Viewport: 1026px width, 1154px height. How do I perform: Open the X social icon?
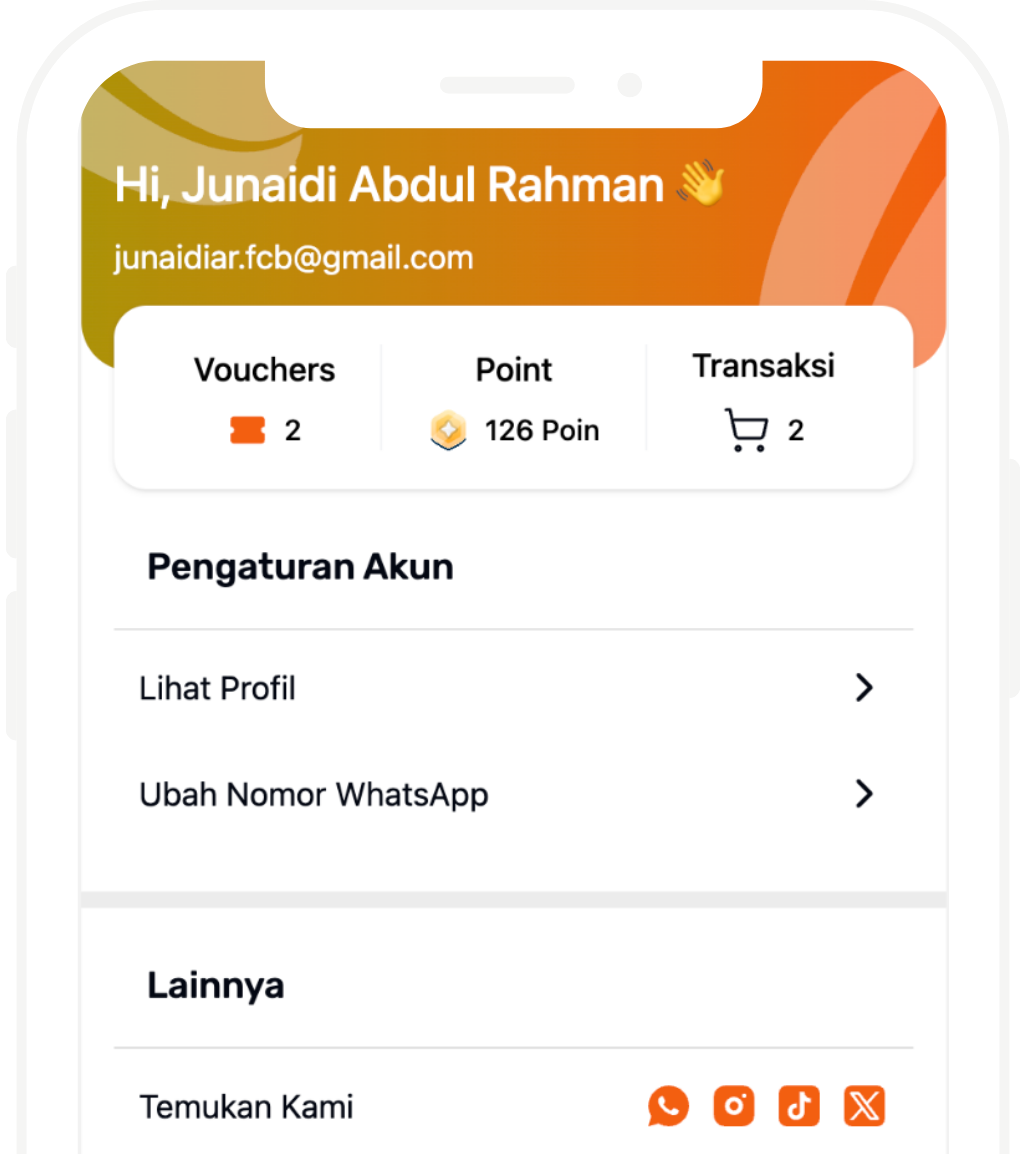(x=864, y=1107)
